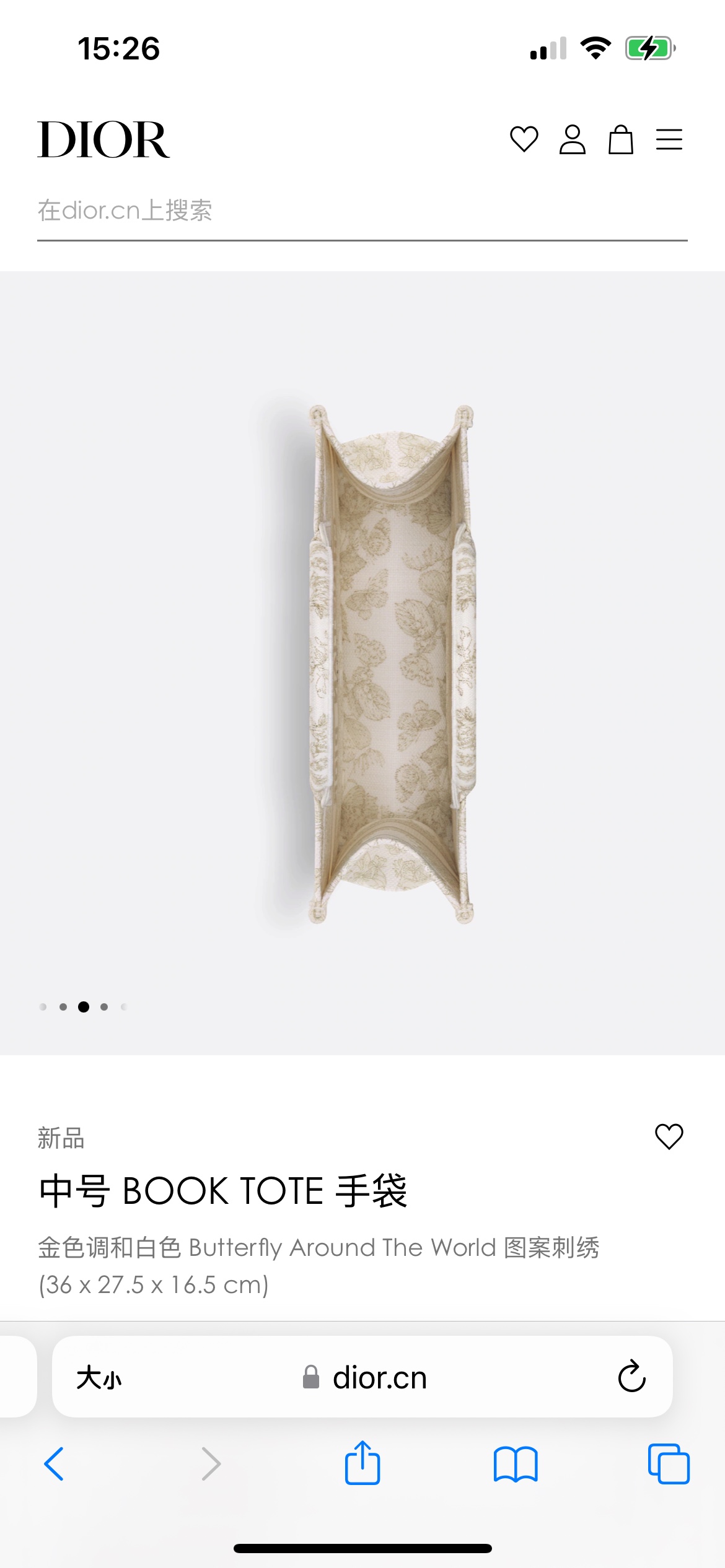Open the wishlist heart in header
This screenshot has height=1568, width=725.
point(524,139)
